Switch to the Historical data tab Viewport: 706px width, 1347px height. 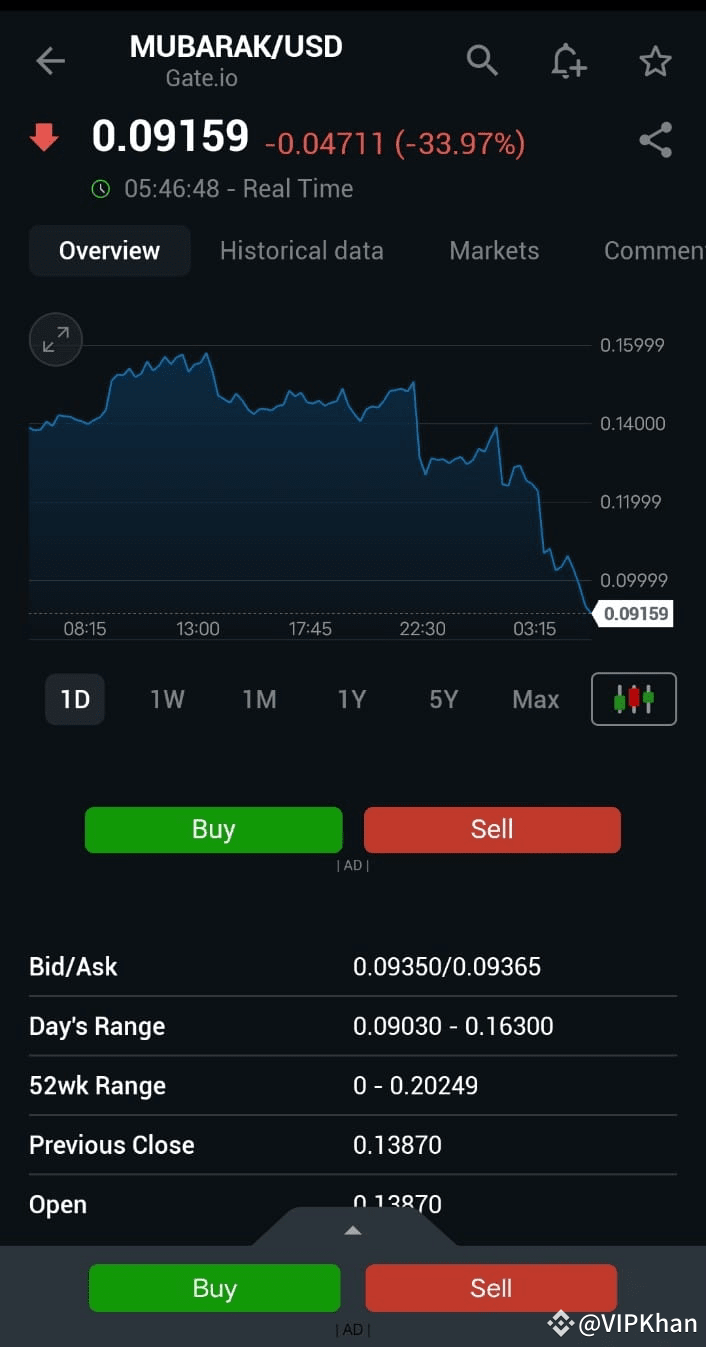[302, 251]
